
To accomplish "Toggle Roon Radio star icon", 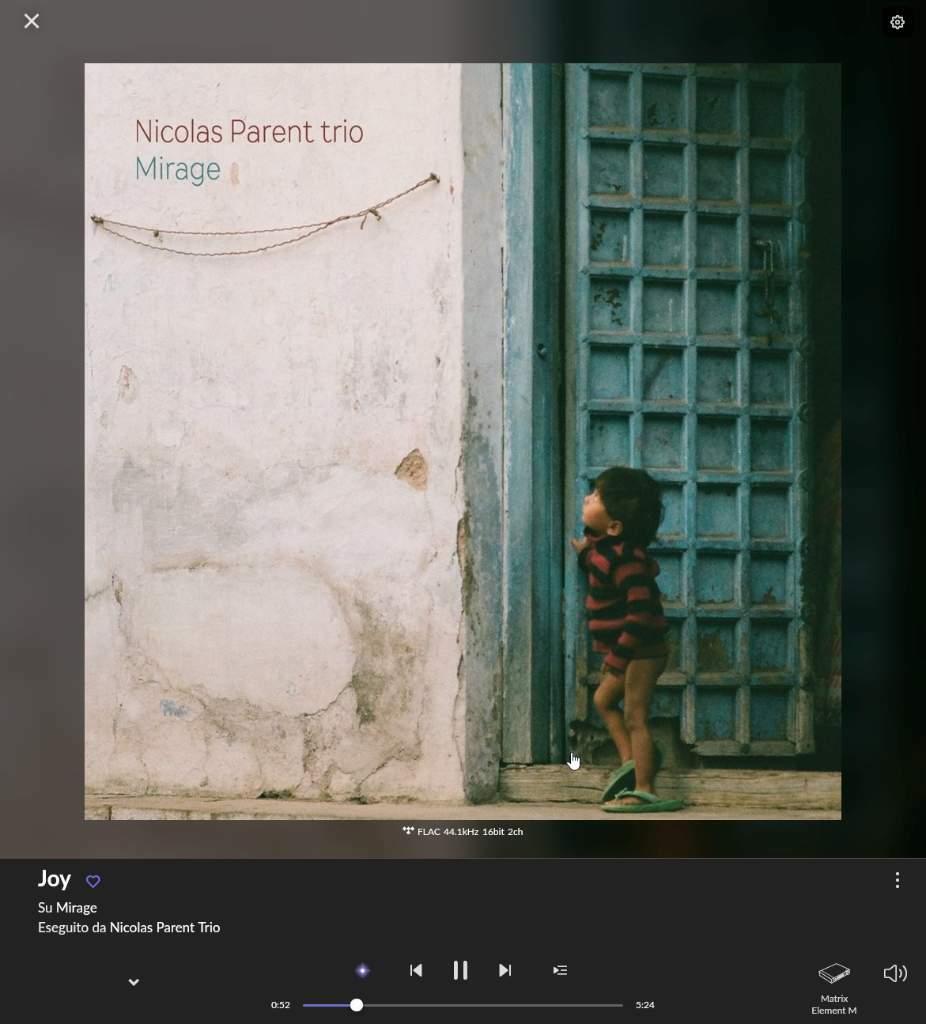I will tap(363, 970).
